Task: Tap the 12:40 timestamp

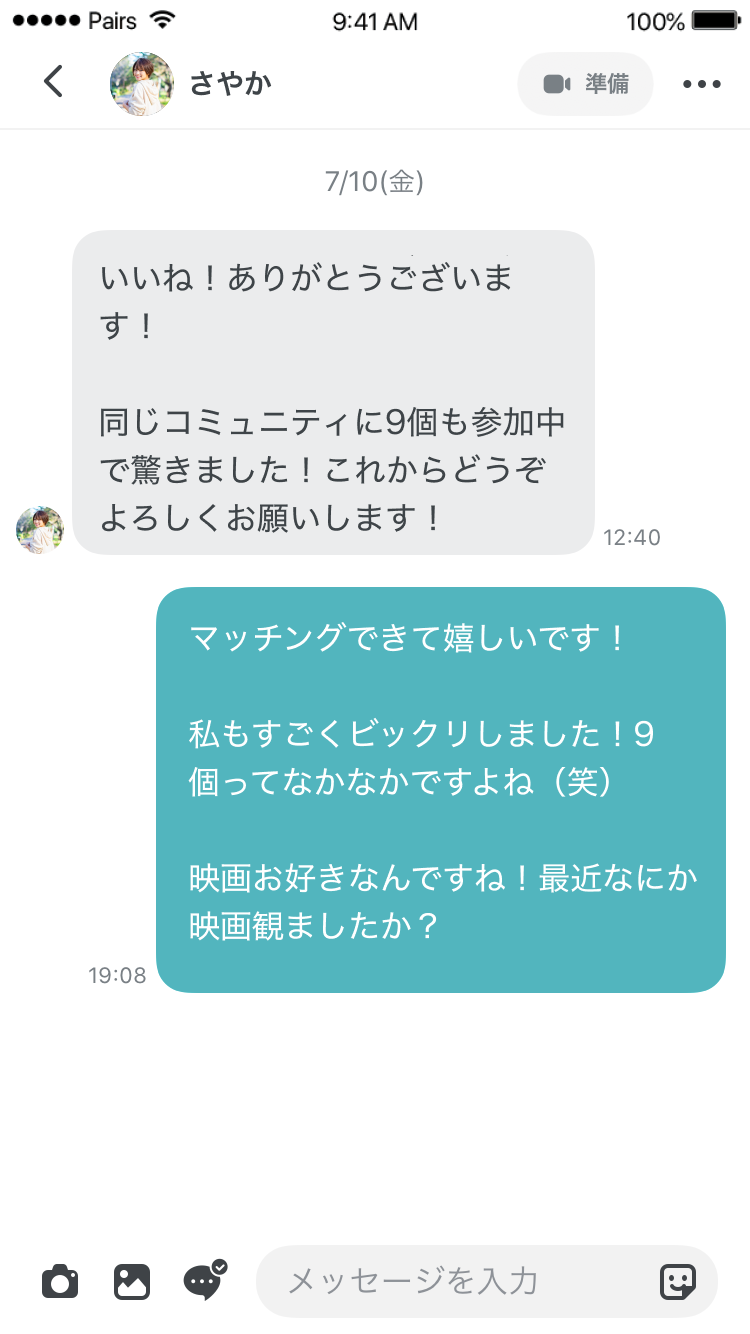Action: (631, 537)
